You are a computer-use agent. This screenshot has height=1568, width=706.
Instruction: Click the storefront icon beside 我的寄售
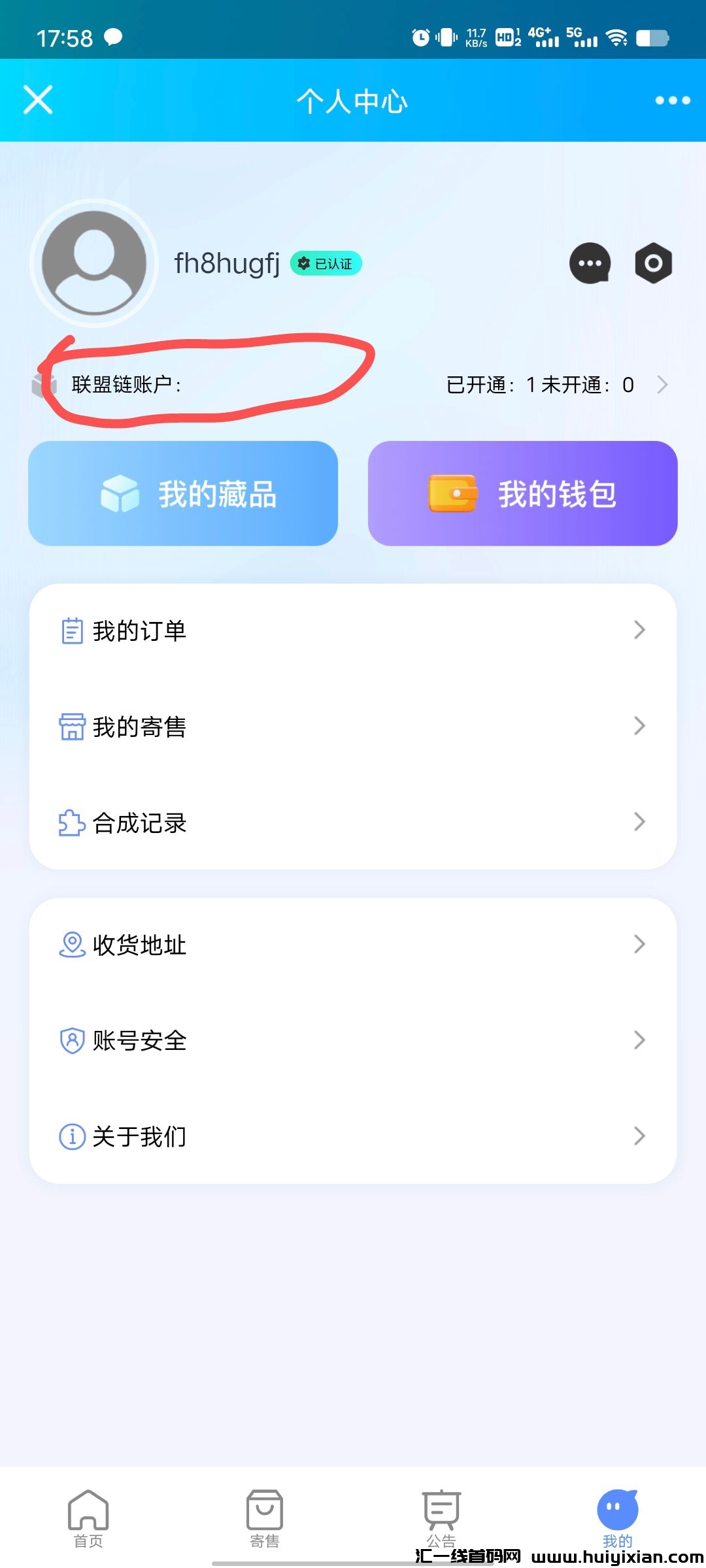click(73, 725)
